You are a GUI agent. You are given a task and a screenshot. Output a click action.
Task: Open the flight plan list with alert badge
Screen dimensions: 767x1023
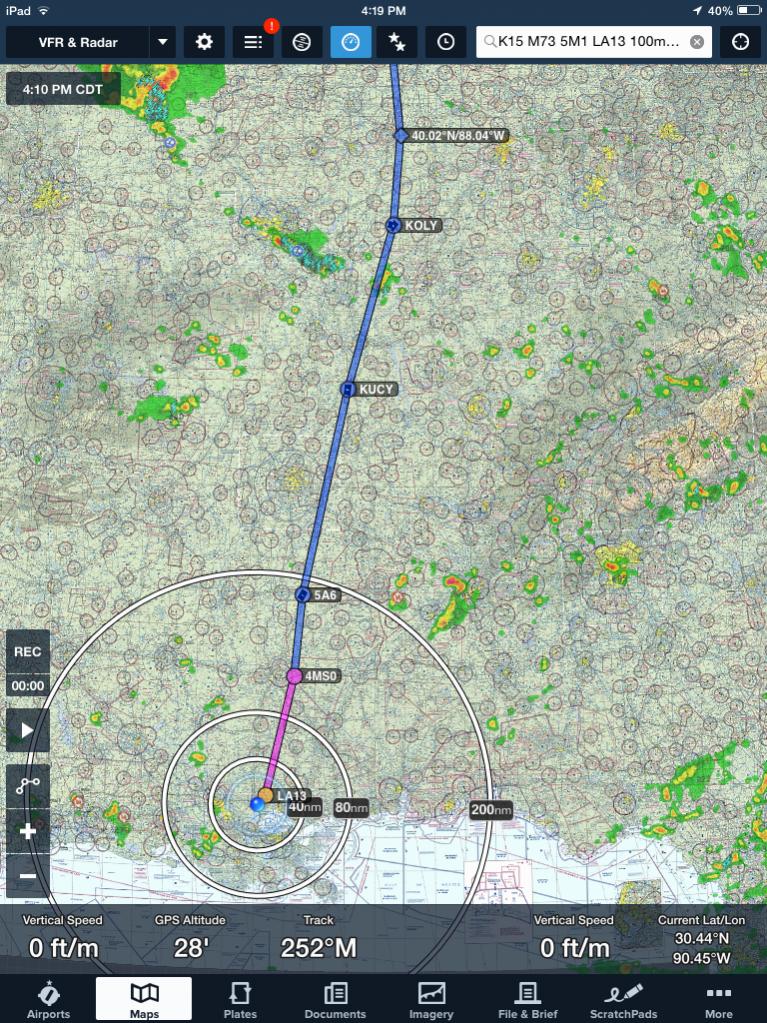(x=253, y=43)
